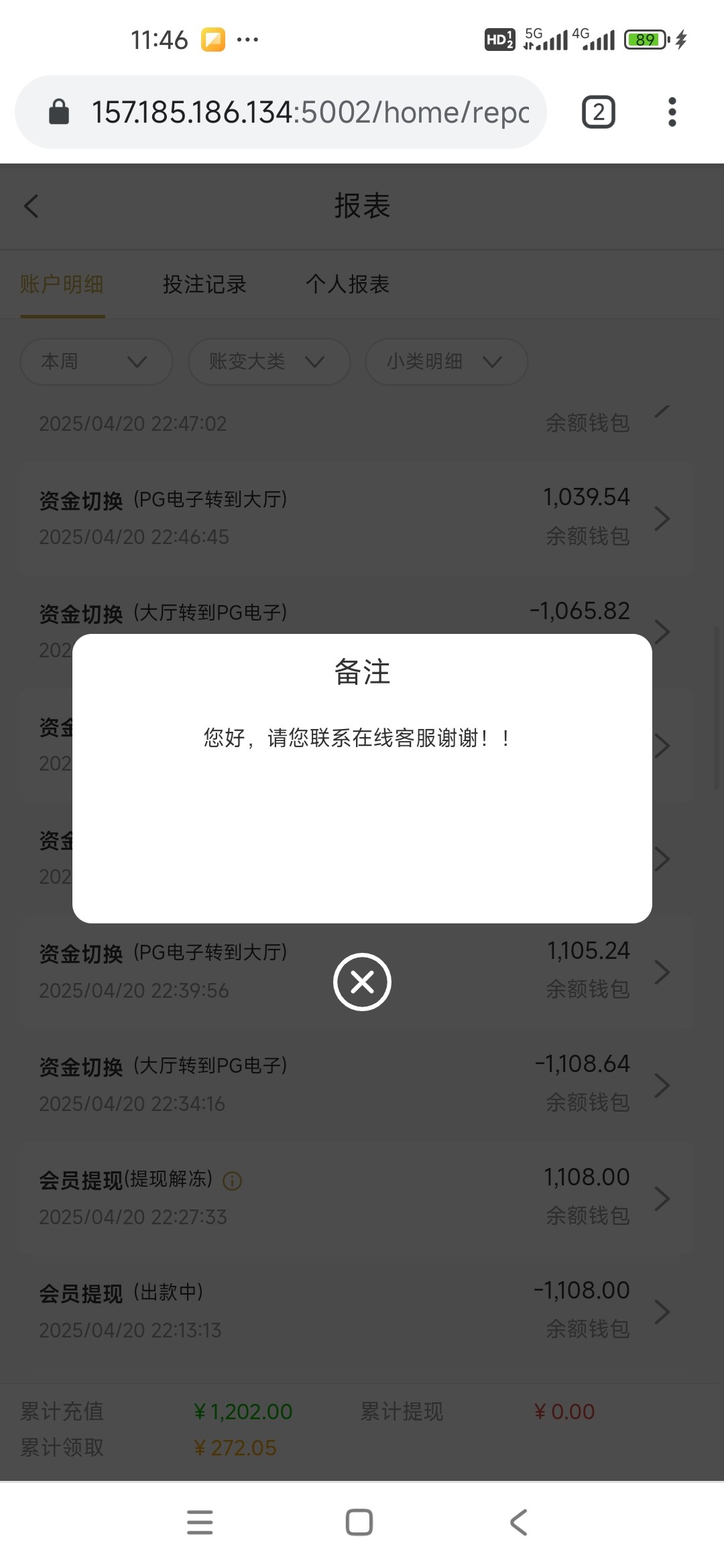
Task: Expand the 本周 time filter
Action: coord(96,362)
